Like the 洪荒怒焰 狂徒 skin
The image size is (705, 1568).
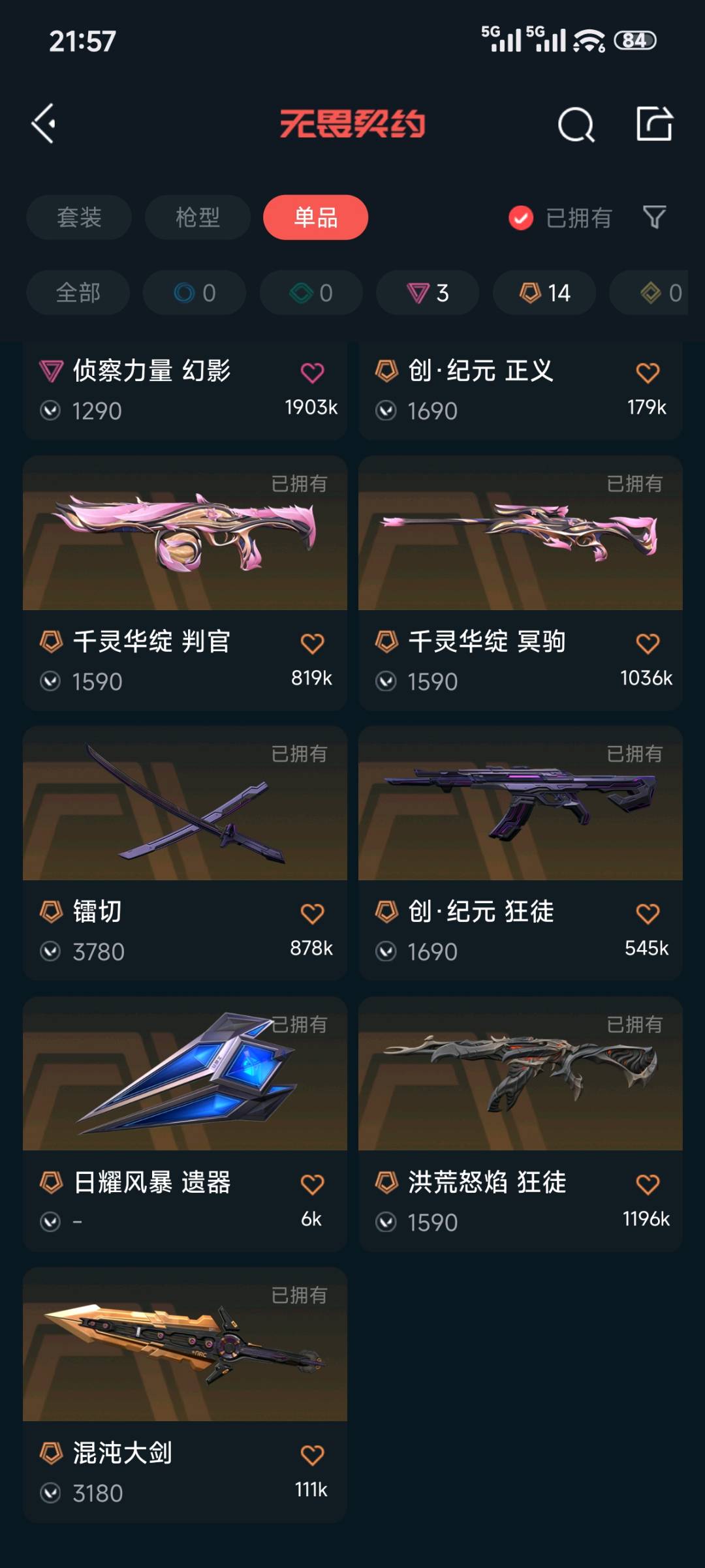coord(648,1184)
